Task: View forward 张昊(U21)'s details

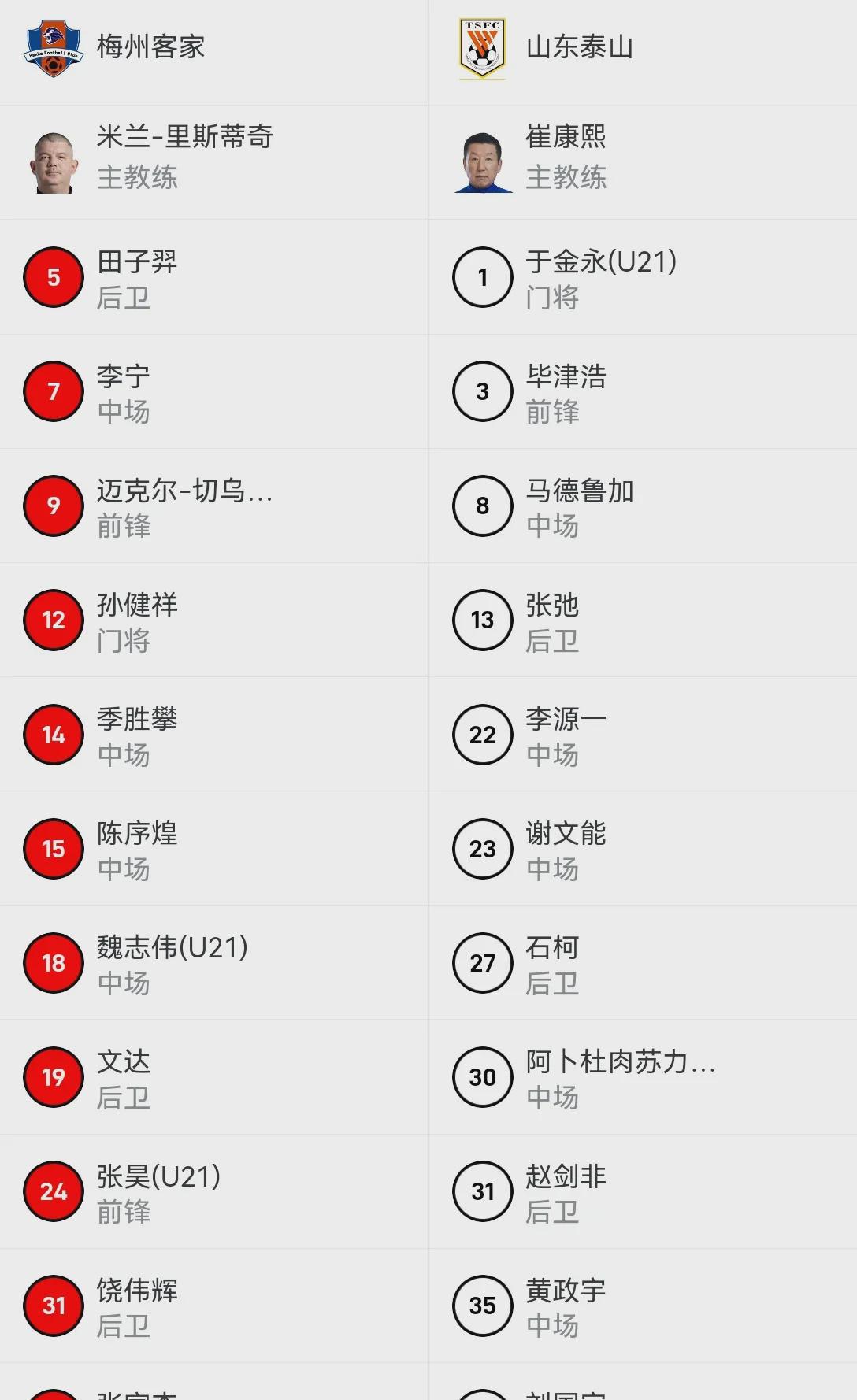Action: [x=213, y=1191]
